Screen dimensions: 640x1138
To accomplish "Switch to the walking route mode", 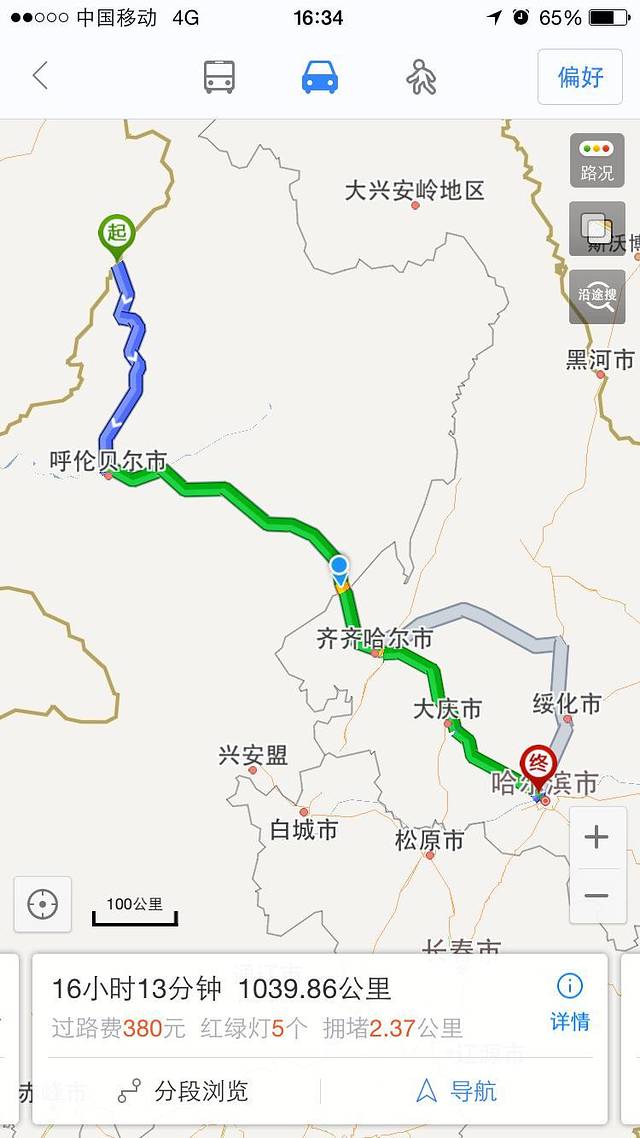I will [421, 77].
